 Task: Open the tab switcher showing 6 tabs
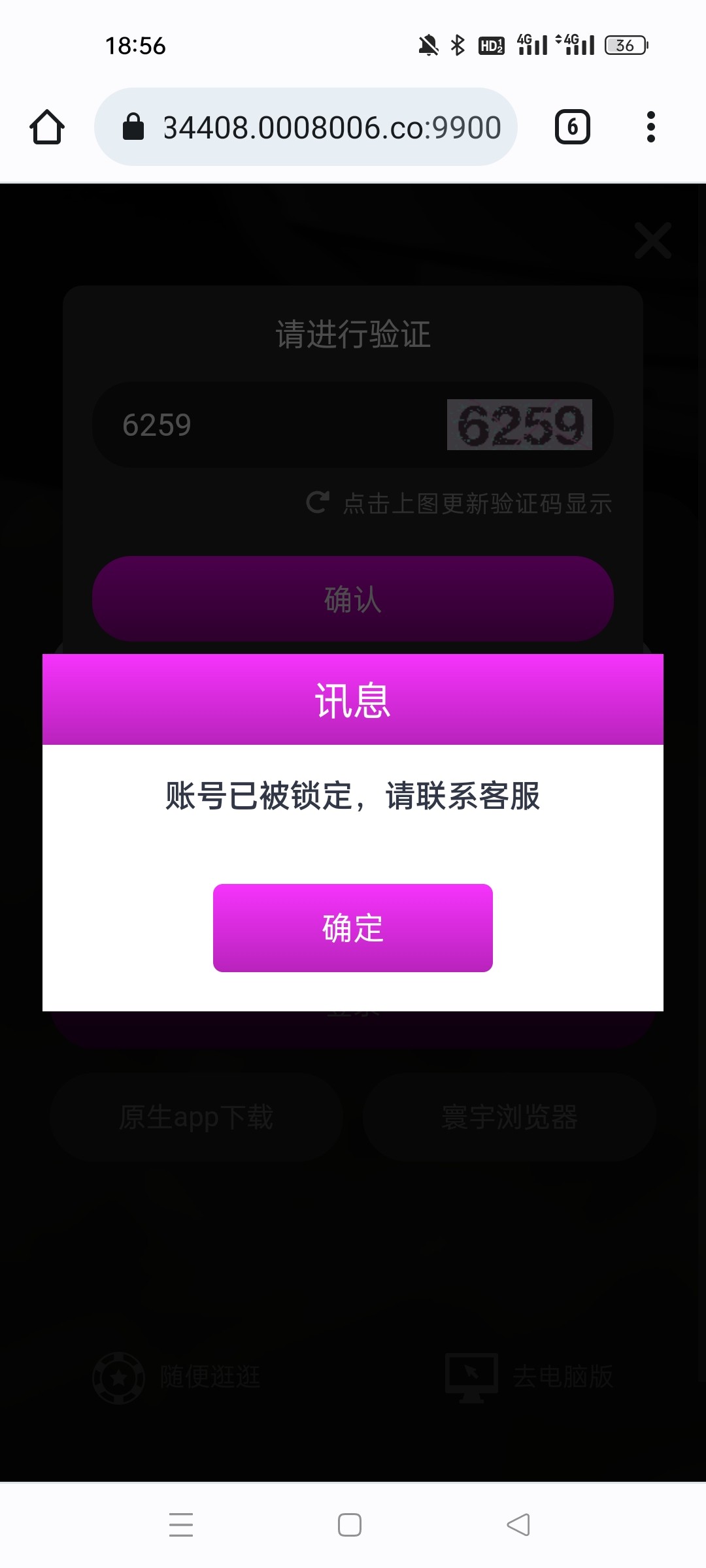coord(572,127)
